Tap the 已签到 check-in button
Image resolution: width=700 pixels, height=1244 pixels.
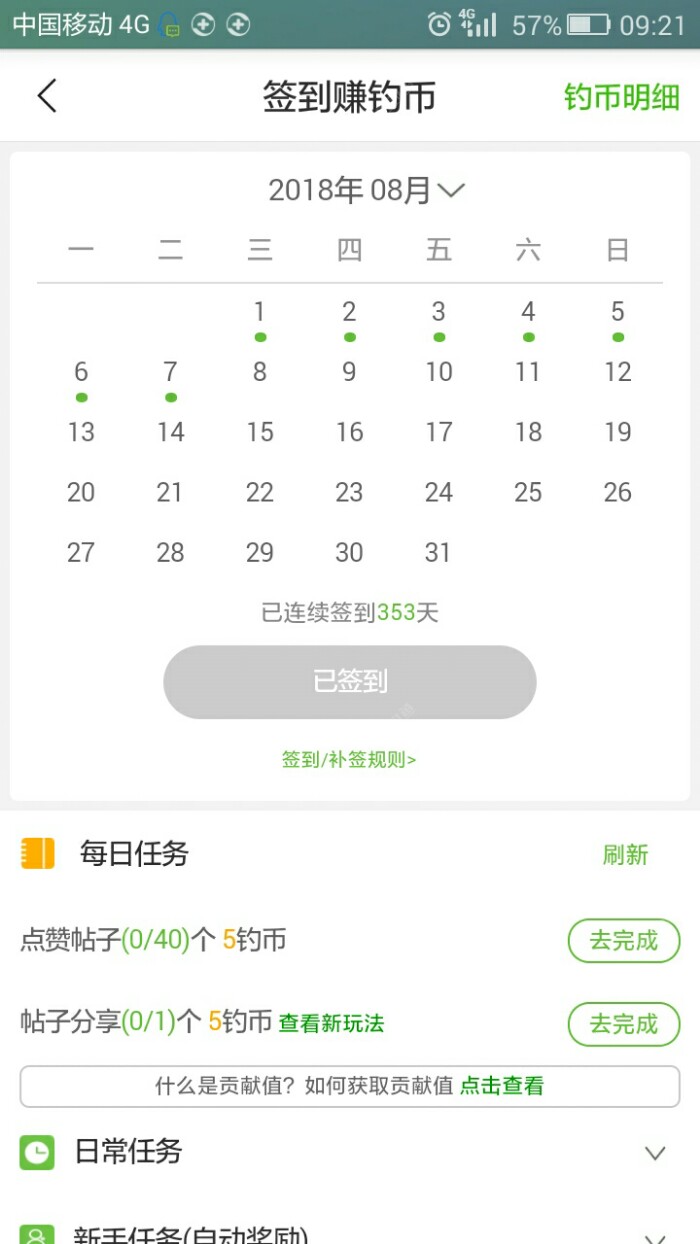tap(350, 682)
